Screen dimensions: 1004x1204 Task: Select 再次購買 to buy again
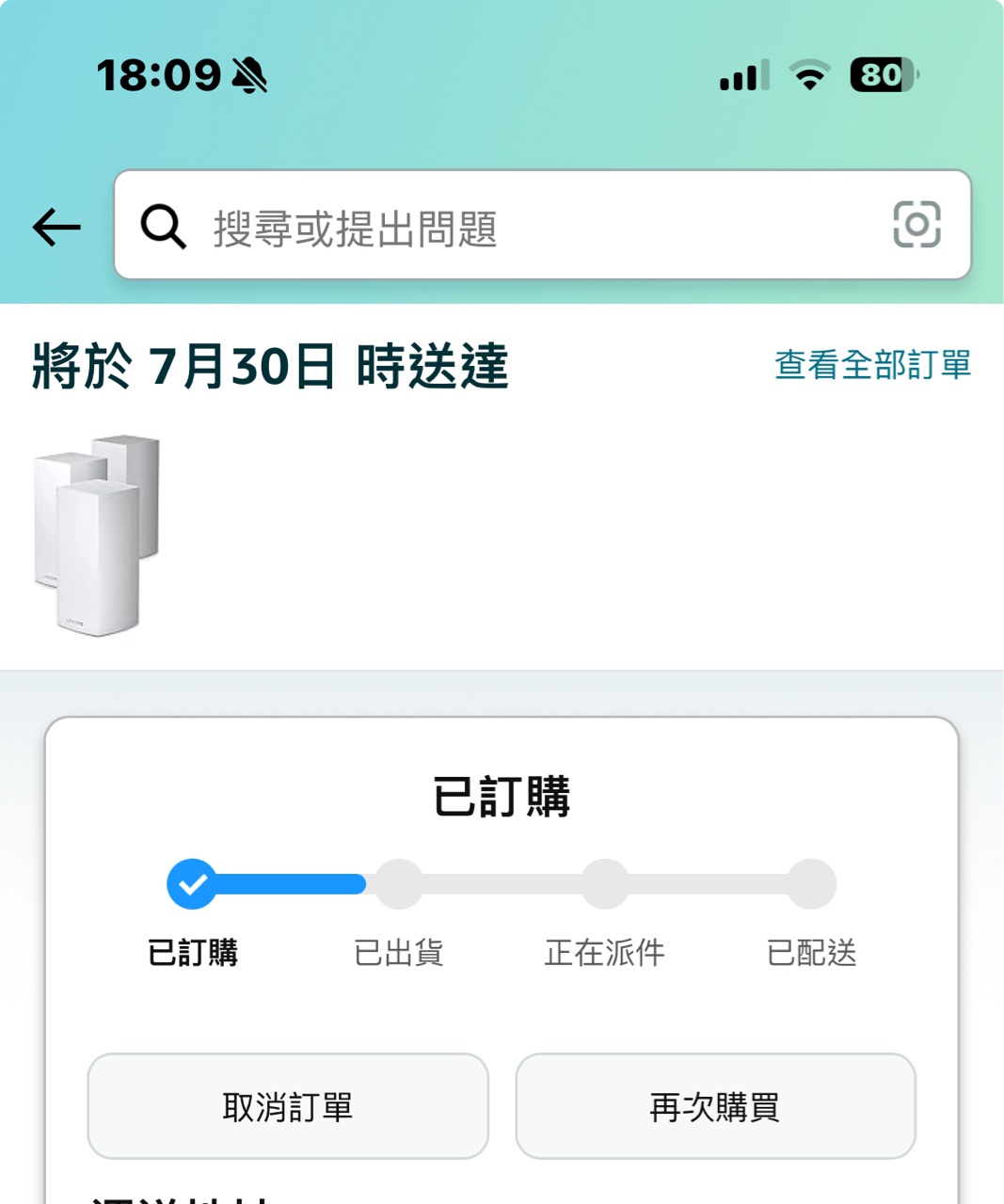[715, 1106]
